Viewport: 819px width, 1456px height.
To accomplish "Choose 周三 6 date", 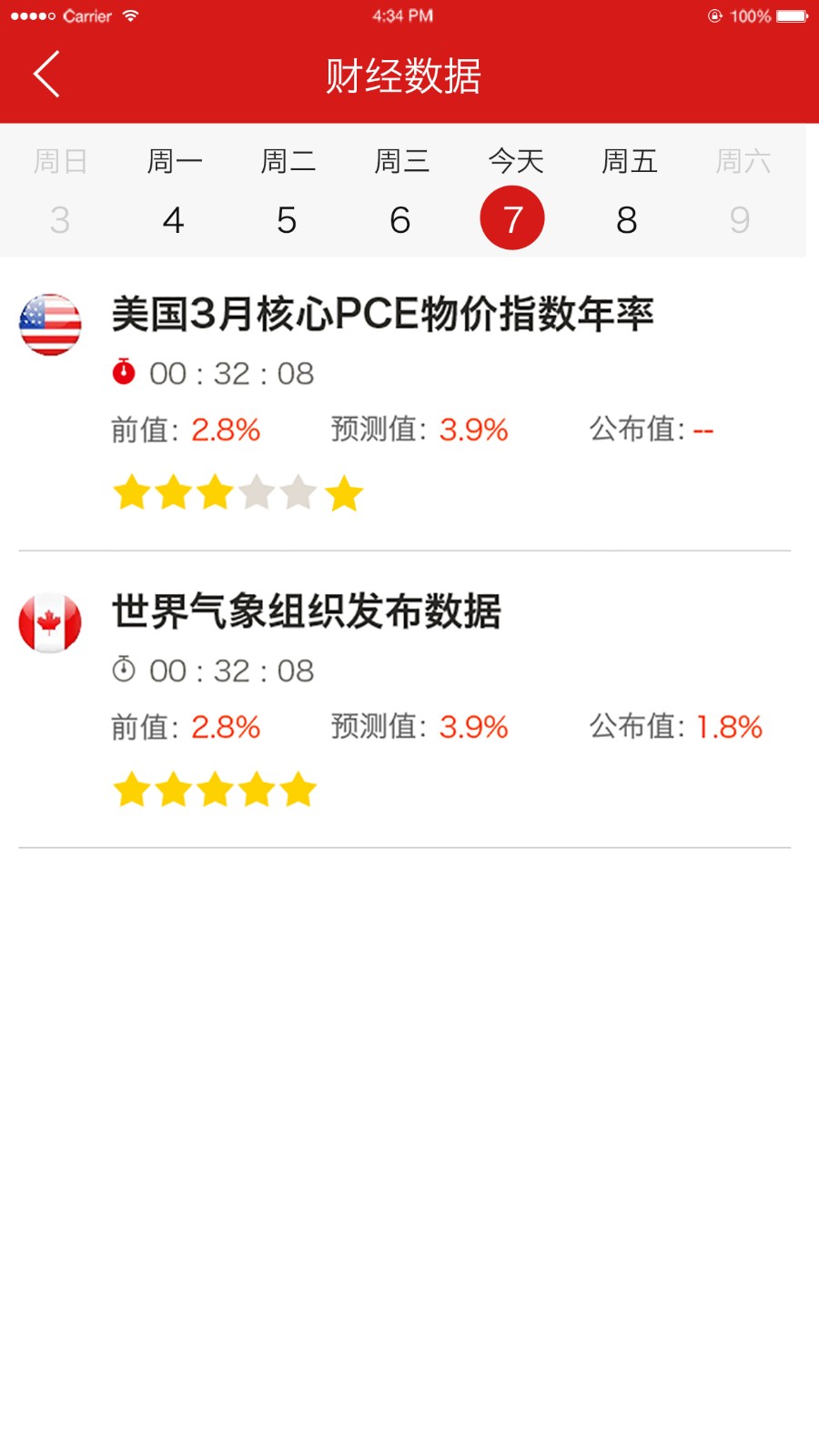I will click(x=401, y=191).
